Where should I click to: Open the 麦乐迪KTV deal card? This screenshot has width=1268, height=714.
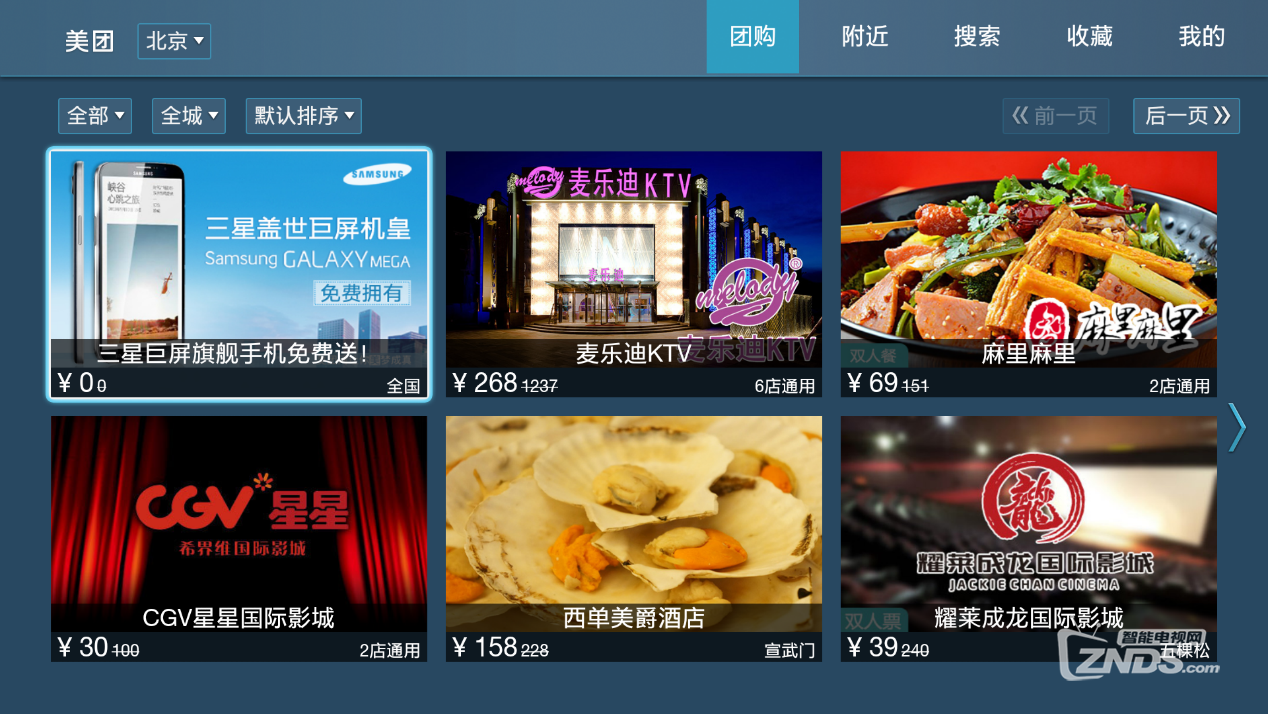633,273
